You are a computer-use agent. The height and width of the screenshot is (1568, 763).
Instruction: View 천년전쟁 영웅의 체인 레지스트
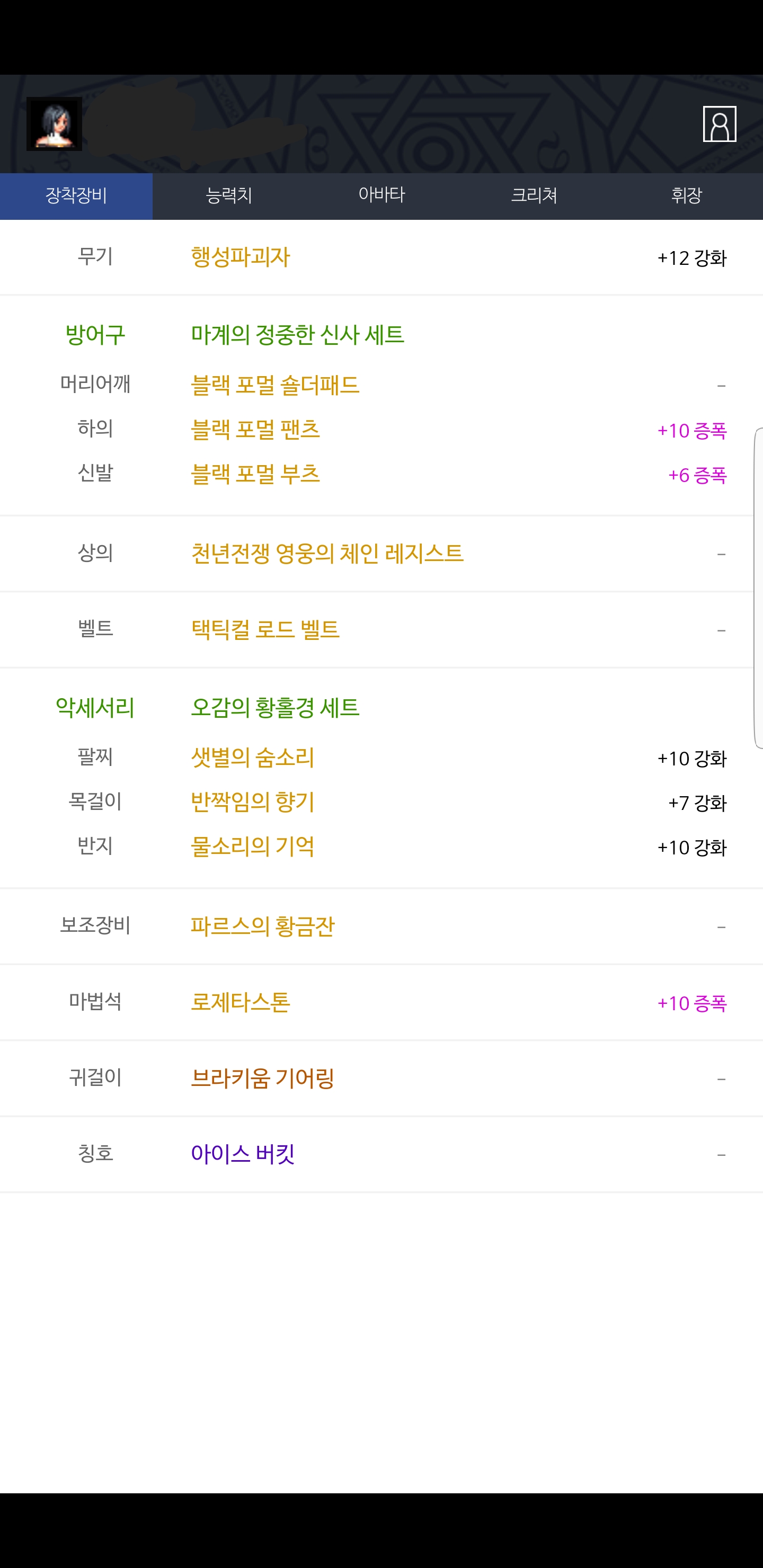(x=327, y=554)
